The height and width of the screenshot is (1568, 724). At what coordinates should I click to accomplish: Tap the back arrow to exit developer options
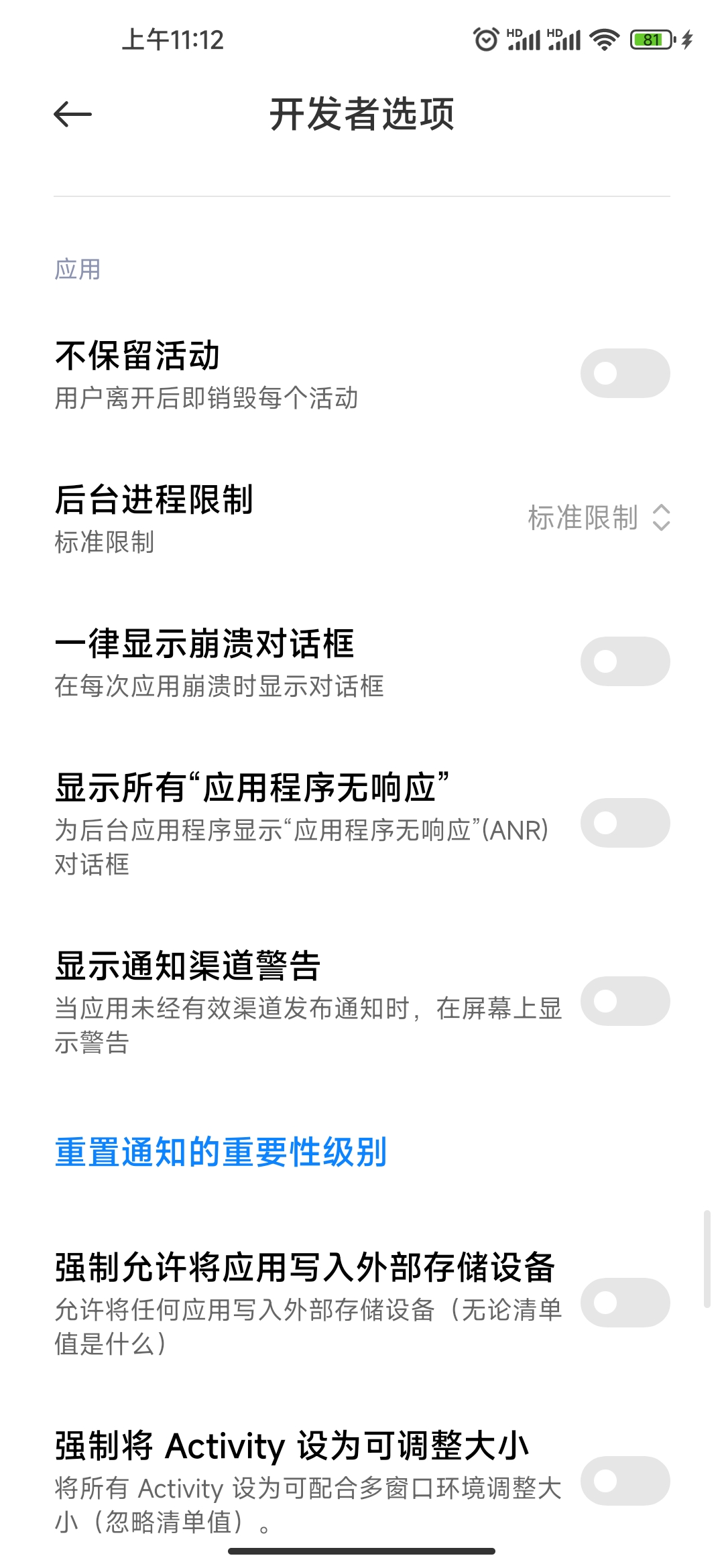coord(71,114)
